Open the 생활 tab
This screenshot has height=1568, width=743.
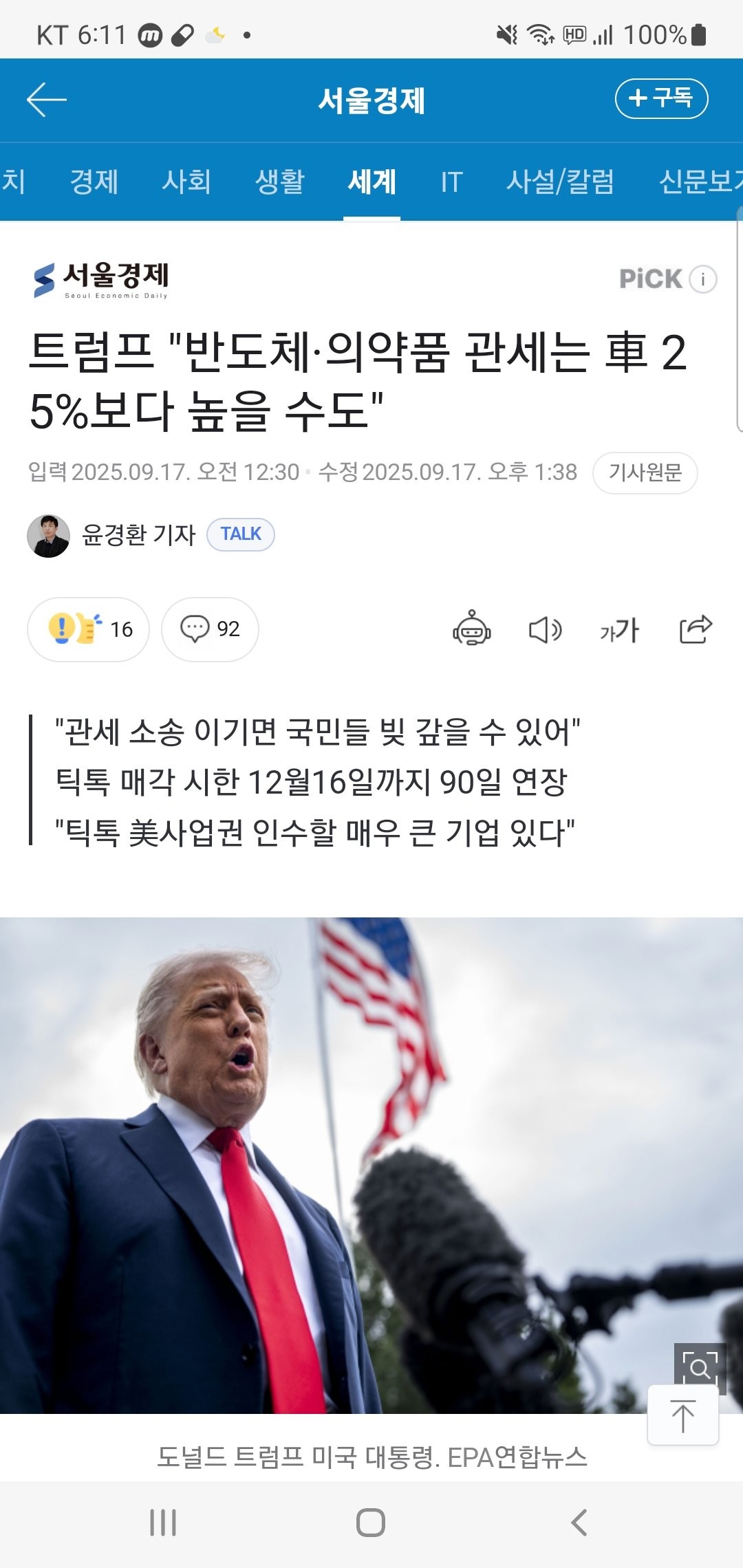(x=279, y=182)
